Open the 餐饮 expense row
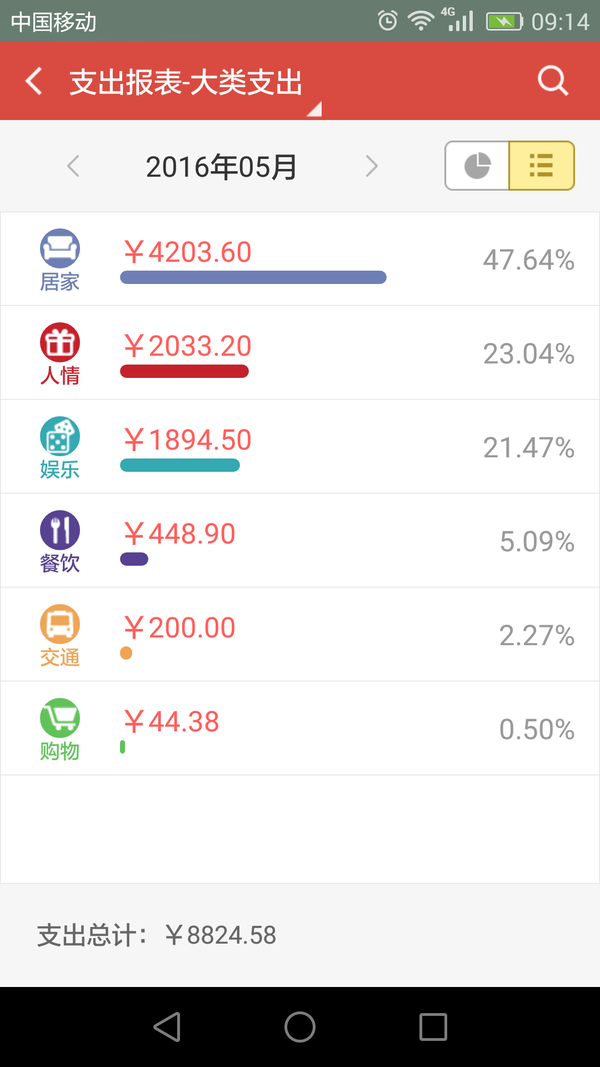This screenshot has height=1067, width=600. (300, 541)
